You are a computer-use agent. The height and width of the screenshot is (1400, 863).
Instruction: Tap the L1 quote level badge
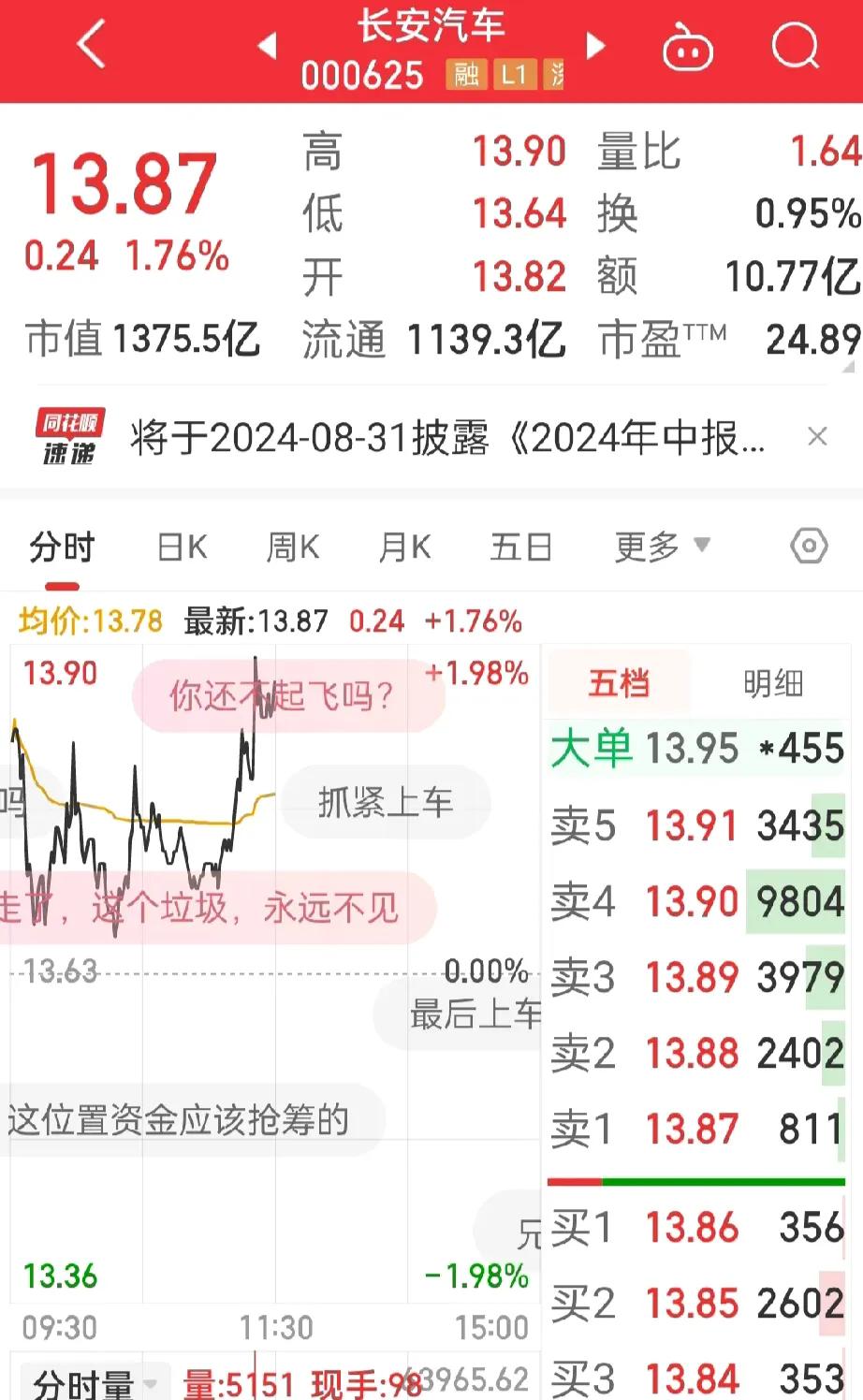pos(514,75)
